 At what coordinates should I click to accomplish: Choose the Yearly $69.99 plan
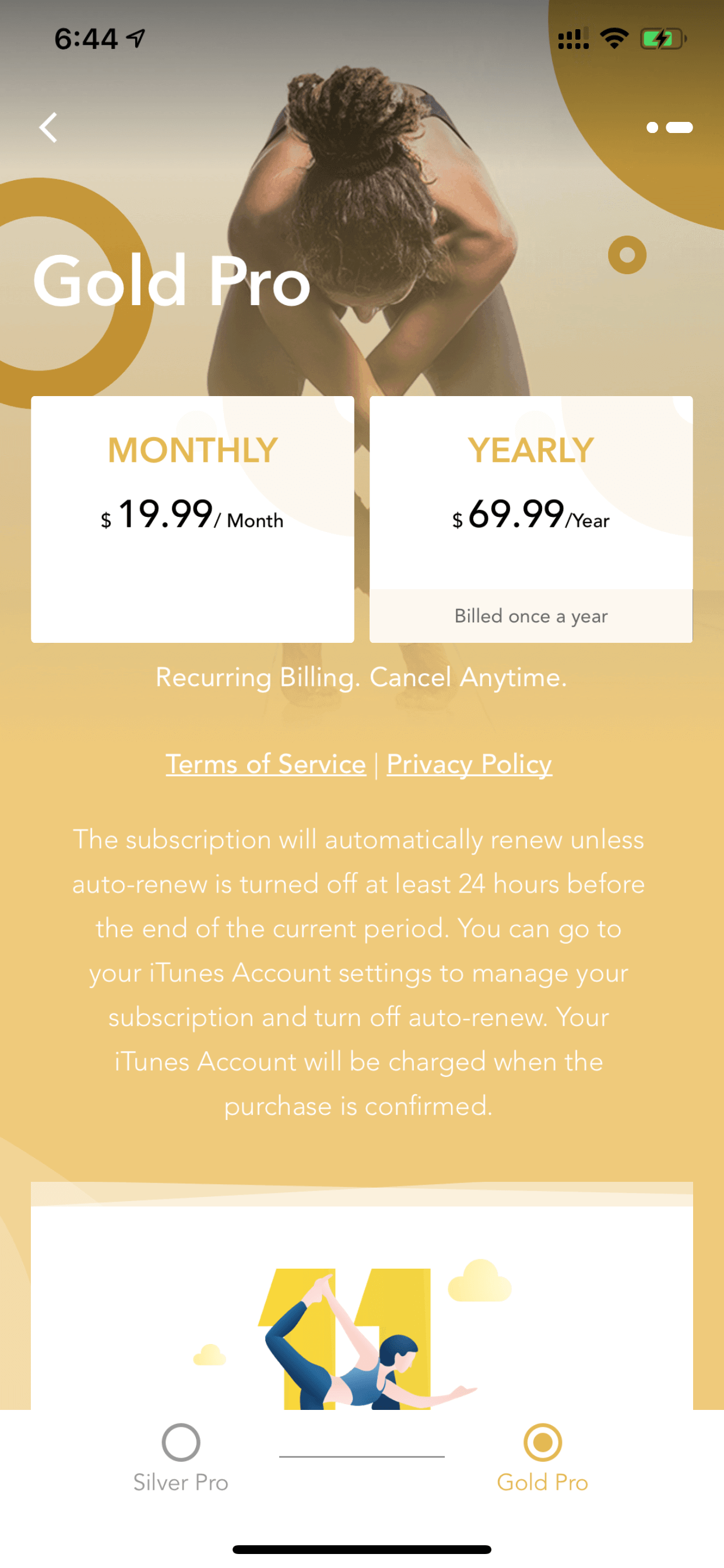tap(531, 519)
